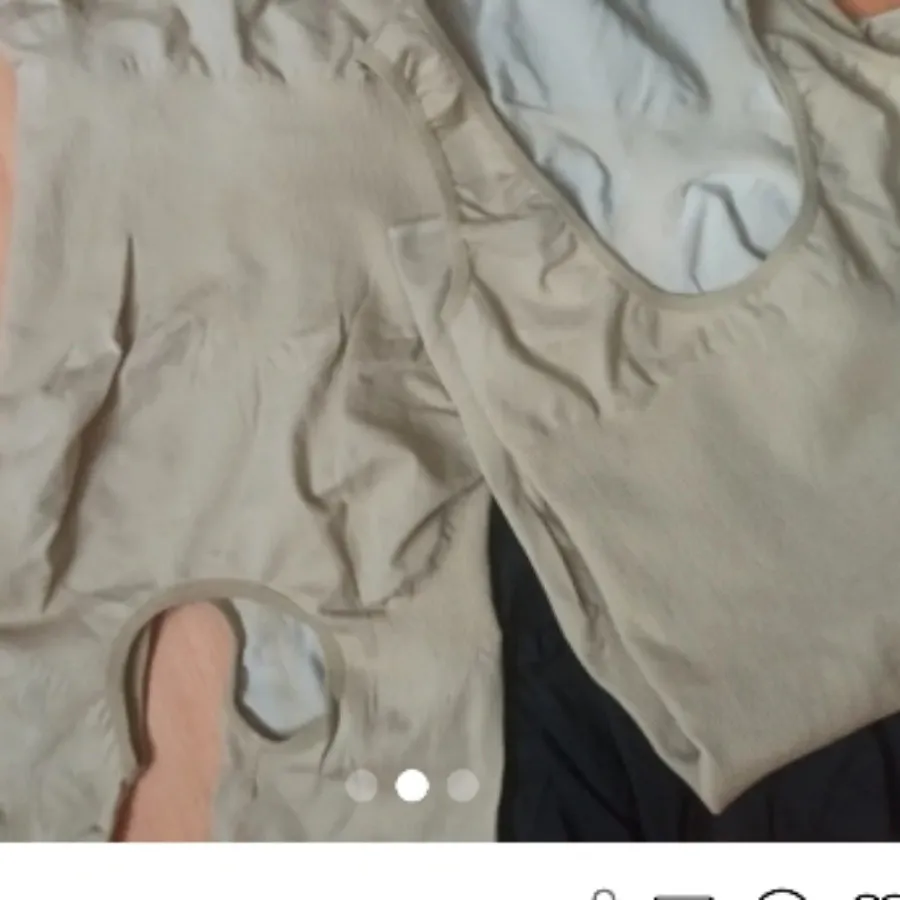This screenshot has height=900, width=900.
Task: Select the third photo indicator dot
Action: coord(463,786)
